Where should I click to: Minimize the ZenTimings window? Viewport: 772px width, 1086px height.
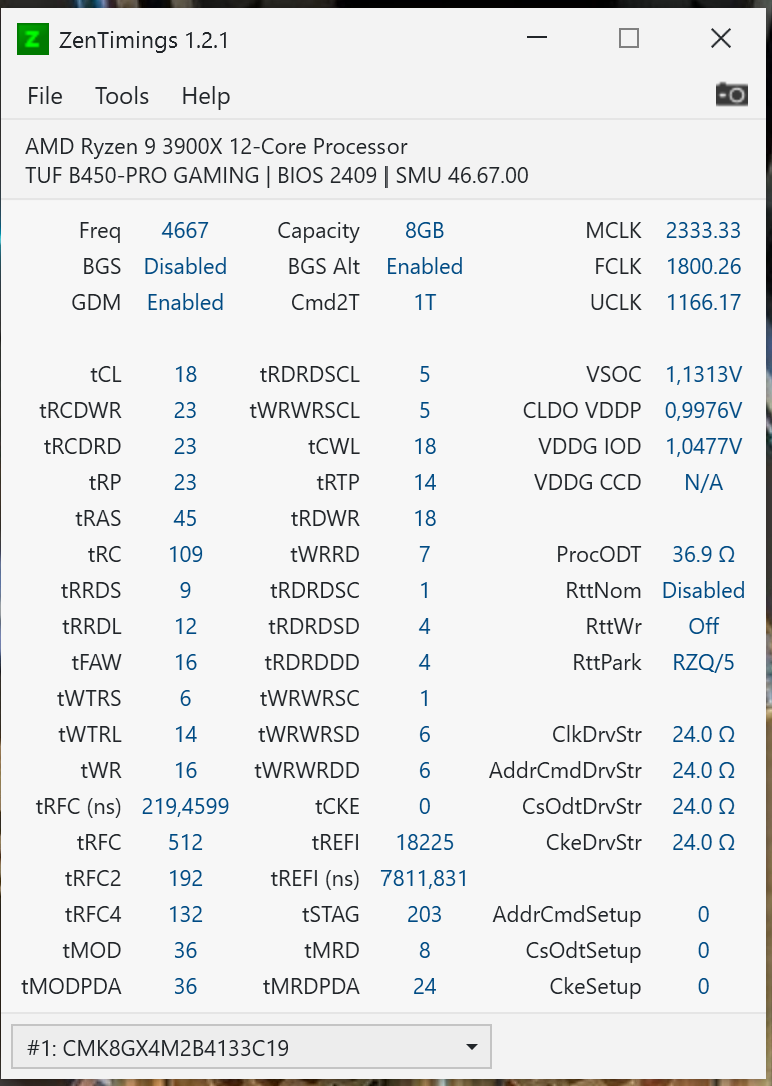[537, 39]
